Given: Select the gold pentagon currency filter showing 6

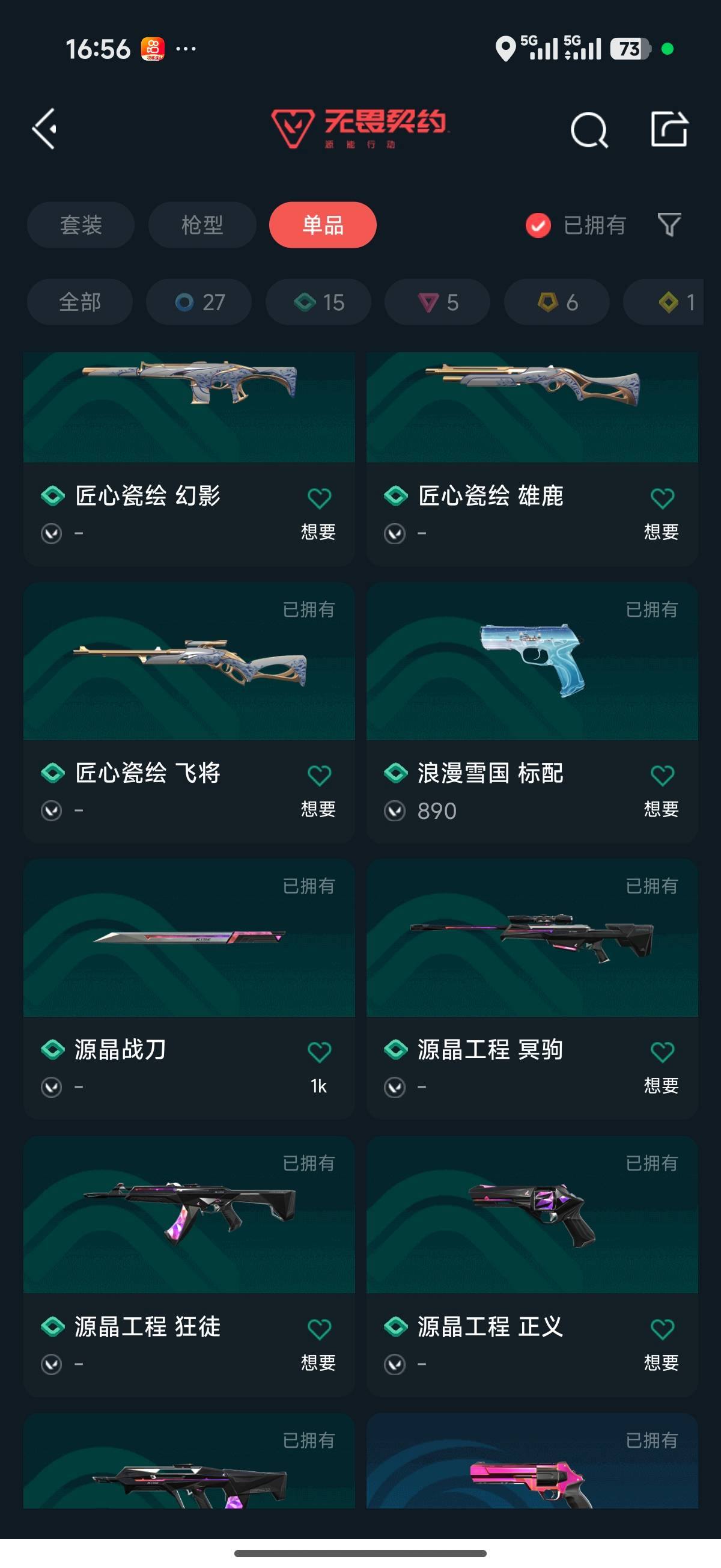Looking at the screenshot, I should pyautogui.click(x=555, y=302).
